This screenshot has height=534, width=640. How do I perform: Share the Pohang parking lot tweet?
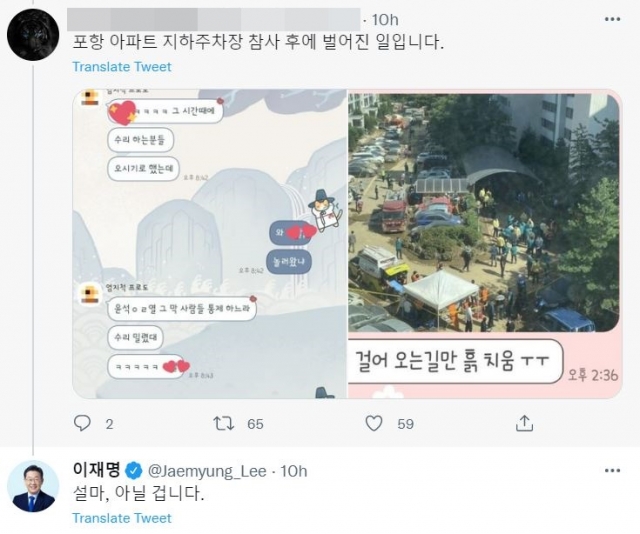coord(525,424)
